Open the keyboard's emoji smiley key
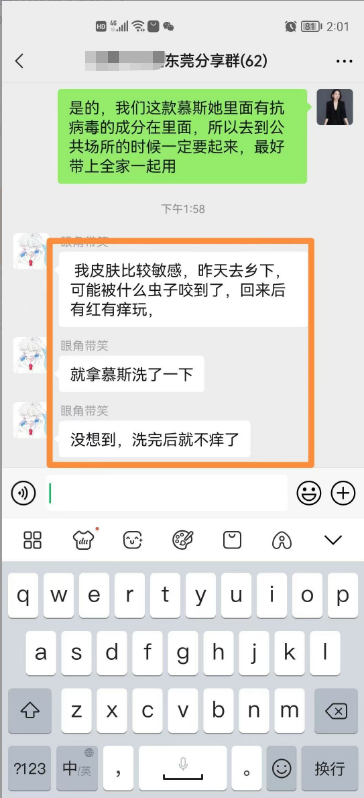Image resolution: width=364 pixels, height=798 pixels. click(x=282, y=768)
